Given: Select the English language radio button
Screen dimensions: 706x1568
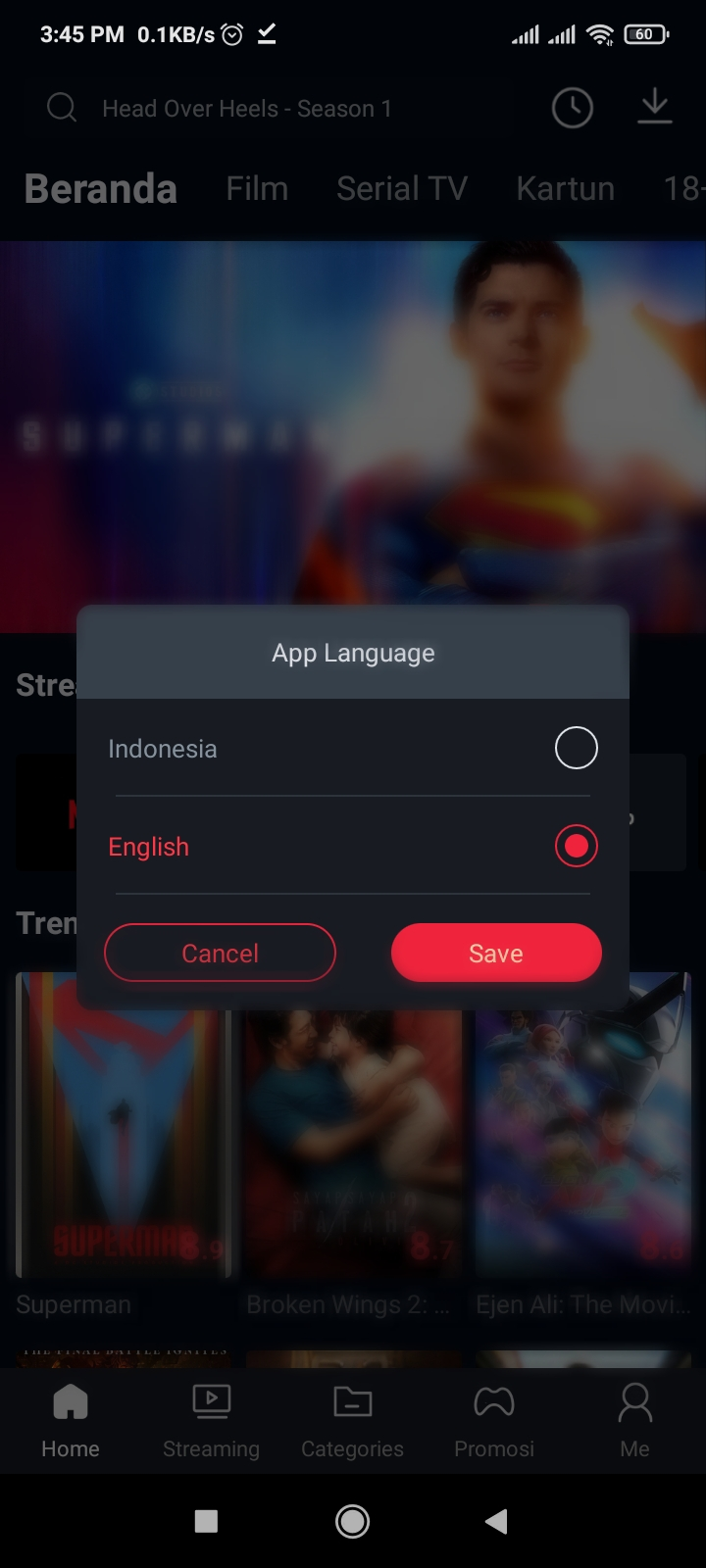Looking at the screenshot, I should [x=576, y=845].
